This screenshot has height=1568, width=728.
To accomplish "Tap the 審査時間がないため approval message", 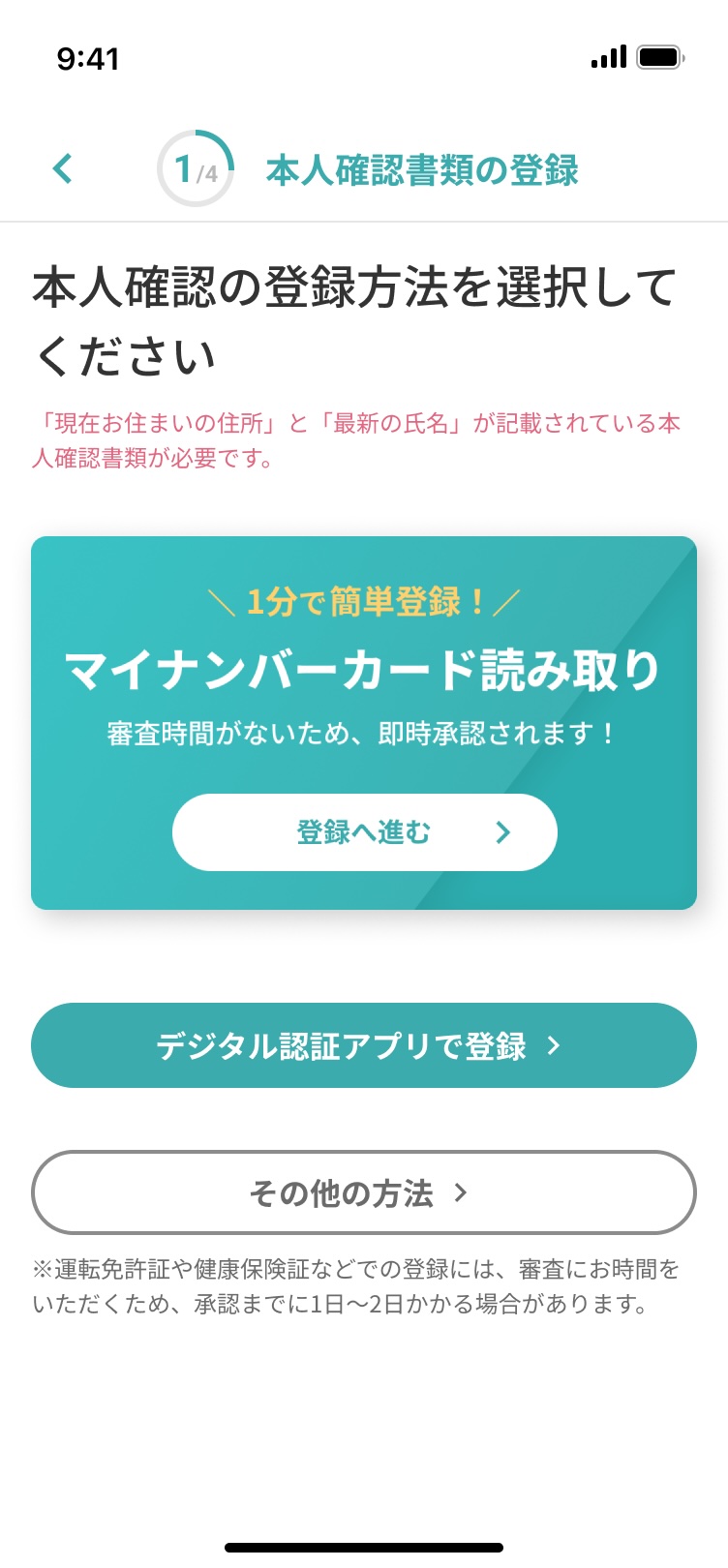I will click(x=364, y=734).
